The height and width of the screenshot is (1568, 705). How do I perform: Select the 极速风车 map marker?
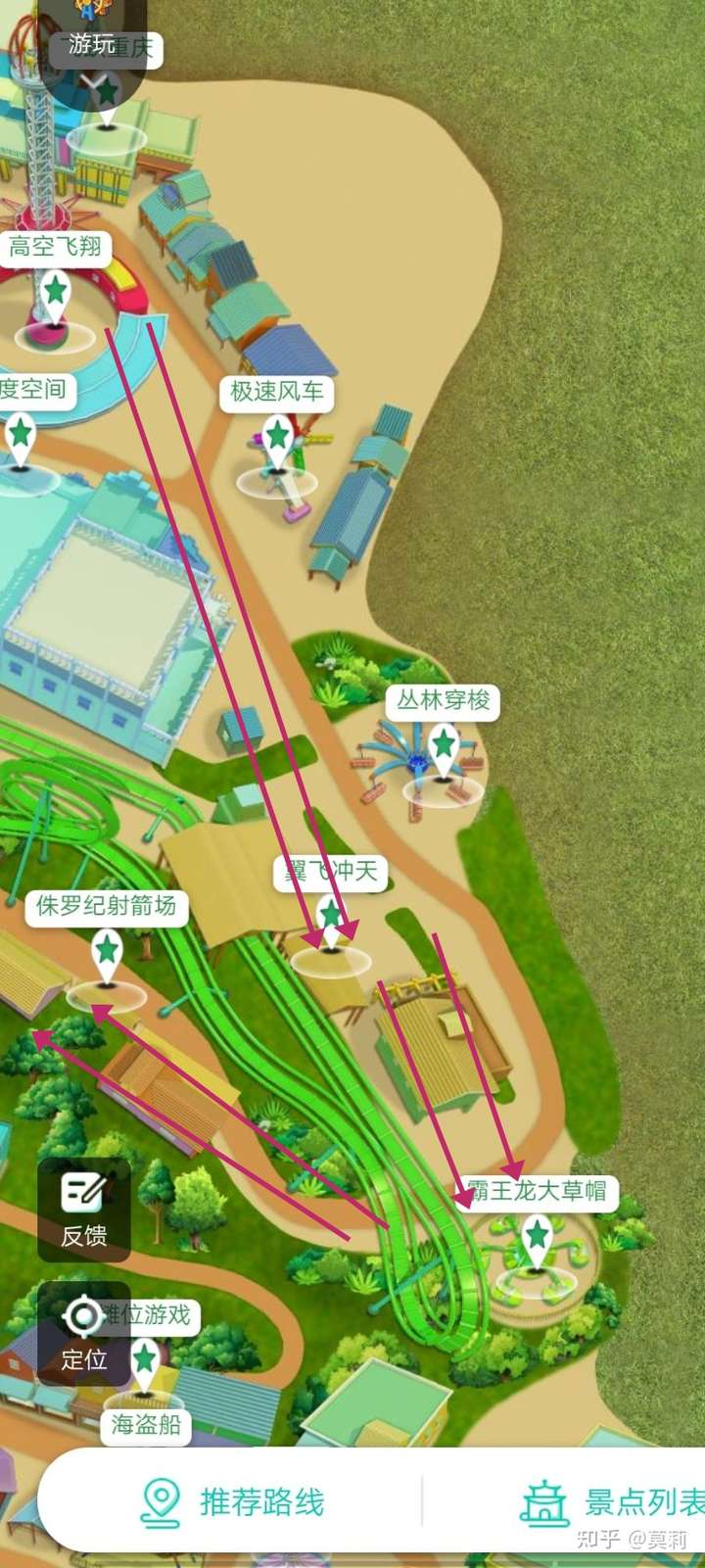(278, 436)
